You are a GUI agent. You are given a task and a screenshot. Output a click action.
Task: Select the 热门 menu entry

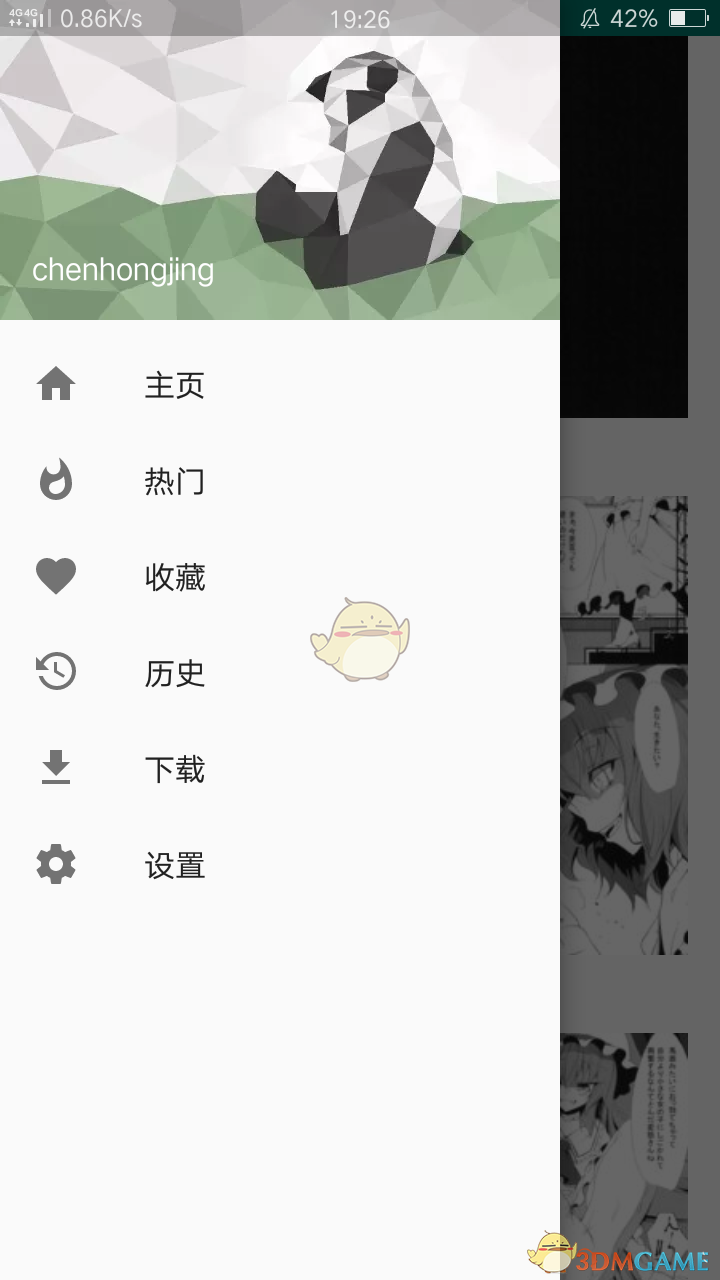(x=175, y=481)
